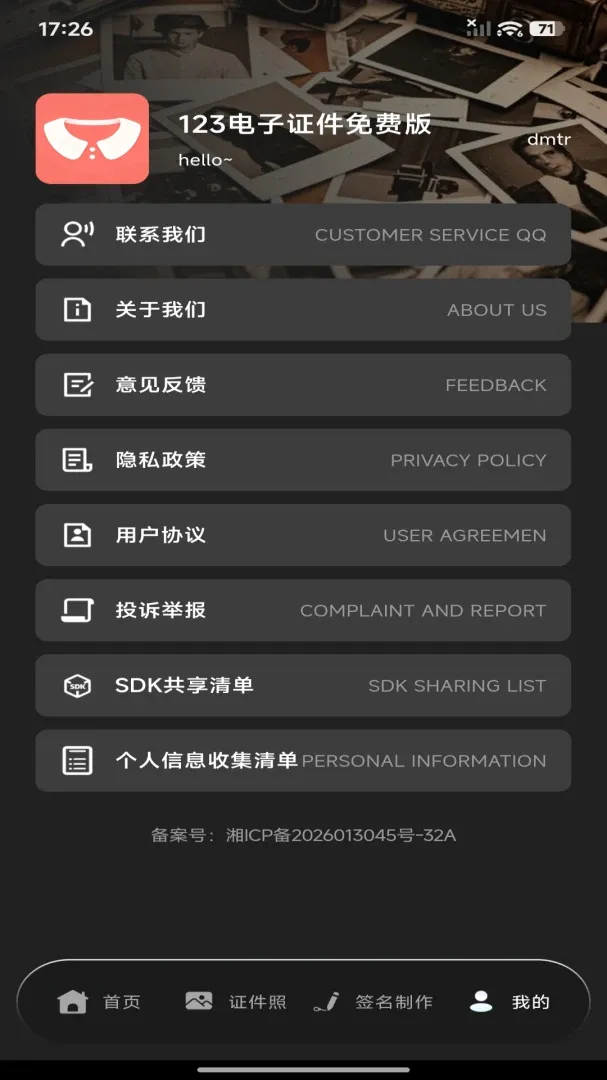Switch to the 证件照 tab
Screen dimensions: 607x1080
pyautogui.click(x=236, y=1001)
